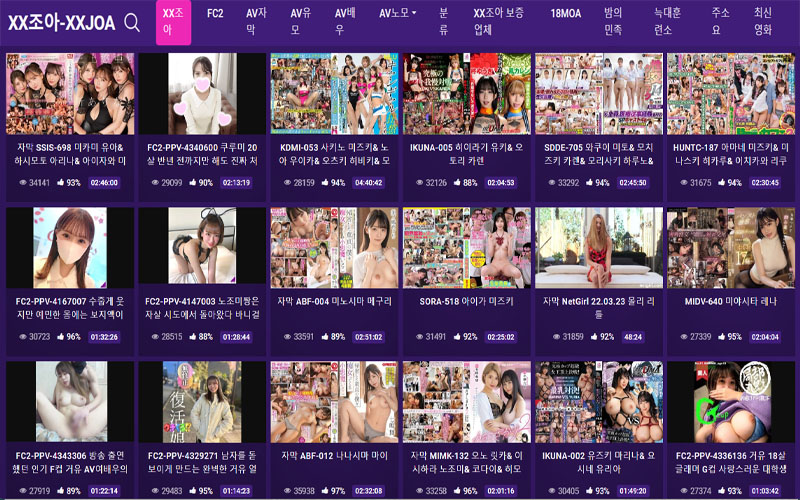
Task: Open the SORA-518 video card
Action: pos(466,248)
